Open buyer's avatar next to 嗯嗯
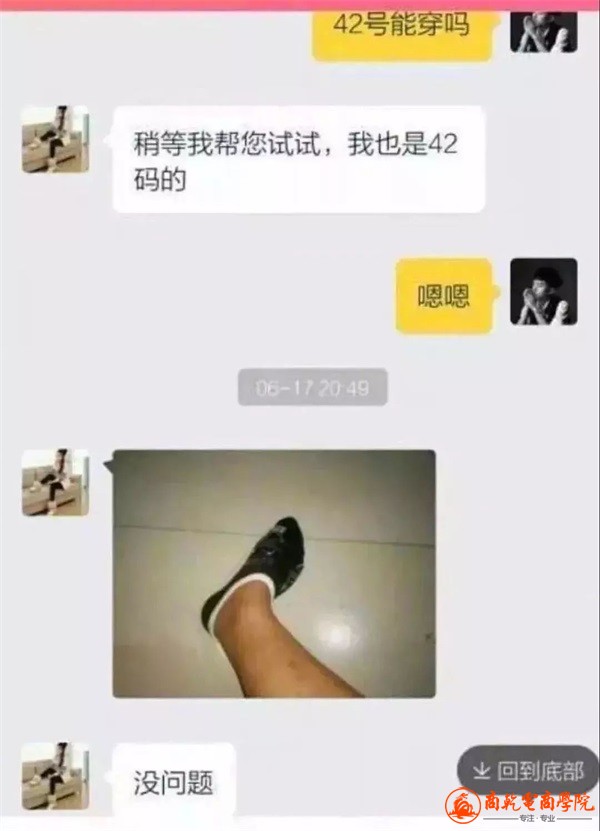Viewport: 600px width, 831px height. 543,292
